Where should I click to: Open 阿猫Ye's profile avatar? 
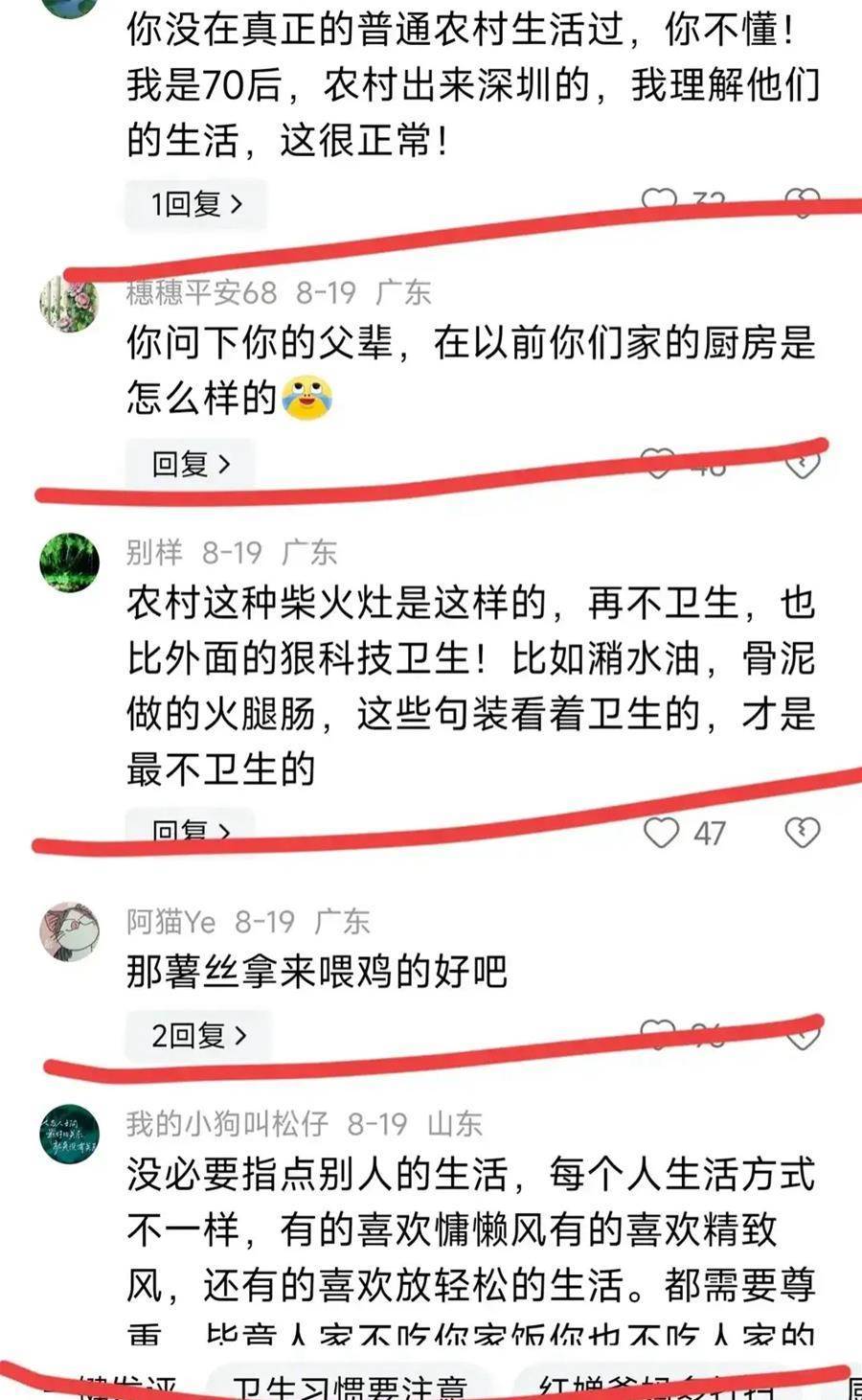pos(69,931)
